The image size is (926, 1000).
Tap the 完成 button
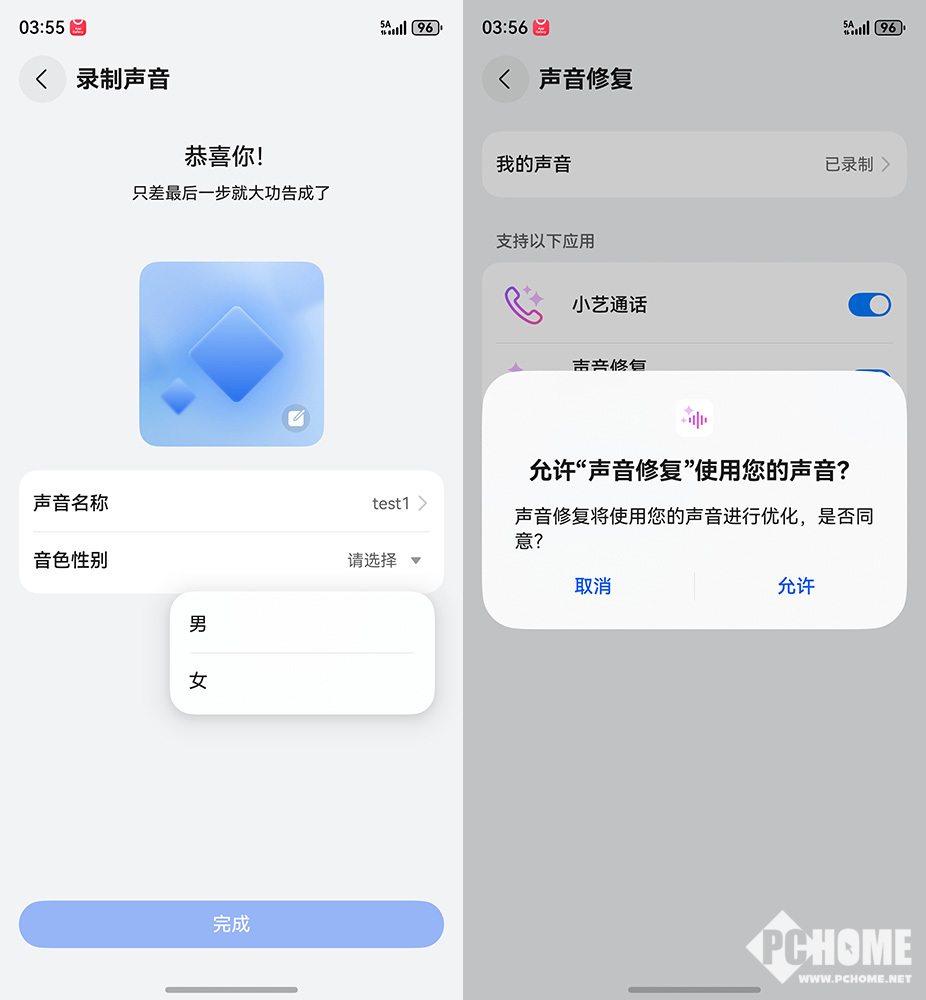[x=231, y=924]
